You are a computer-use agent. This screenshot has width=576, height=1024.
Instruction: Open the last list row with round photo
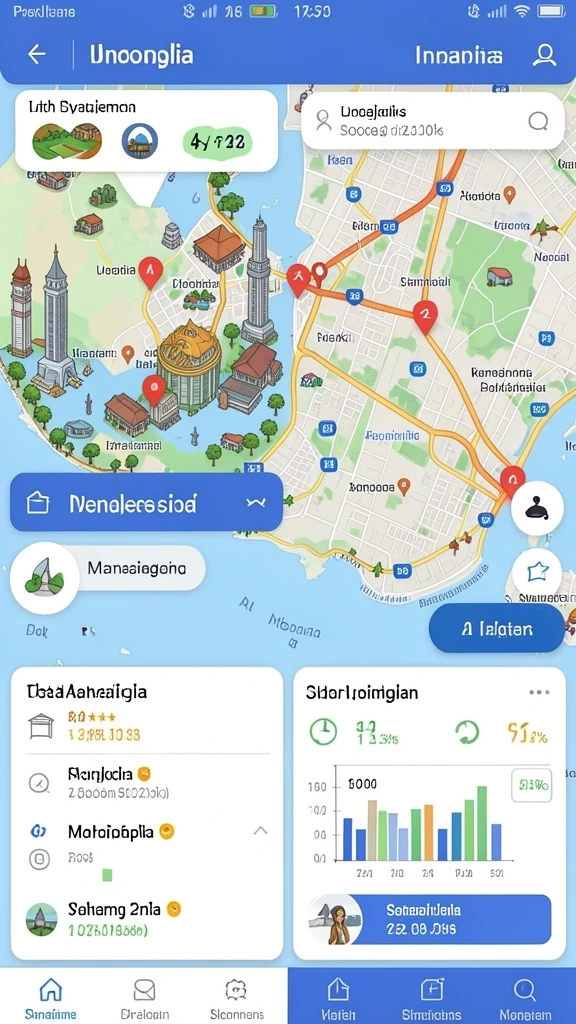click(x=147, y=919)
